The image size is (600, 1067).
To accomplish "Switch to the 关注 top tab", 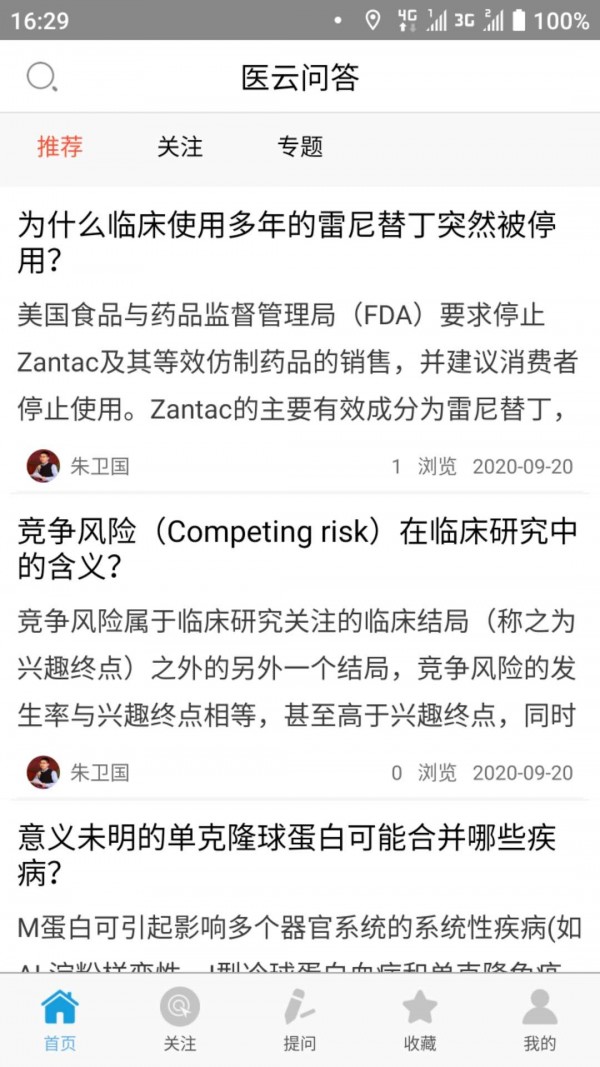I will tap(180, 146).
